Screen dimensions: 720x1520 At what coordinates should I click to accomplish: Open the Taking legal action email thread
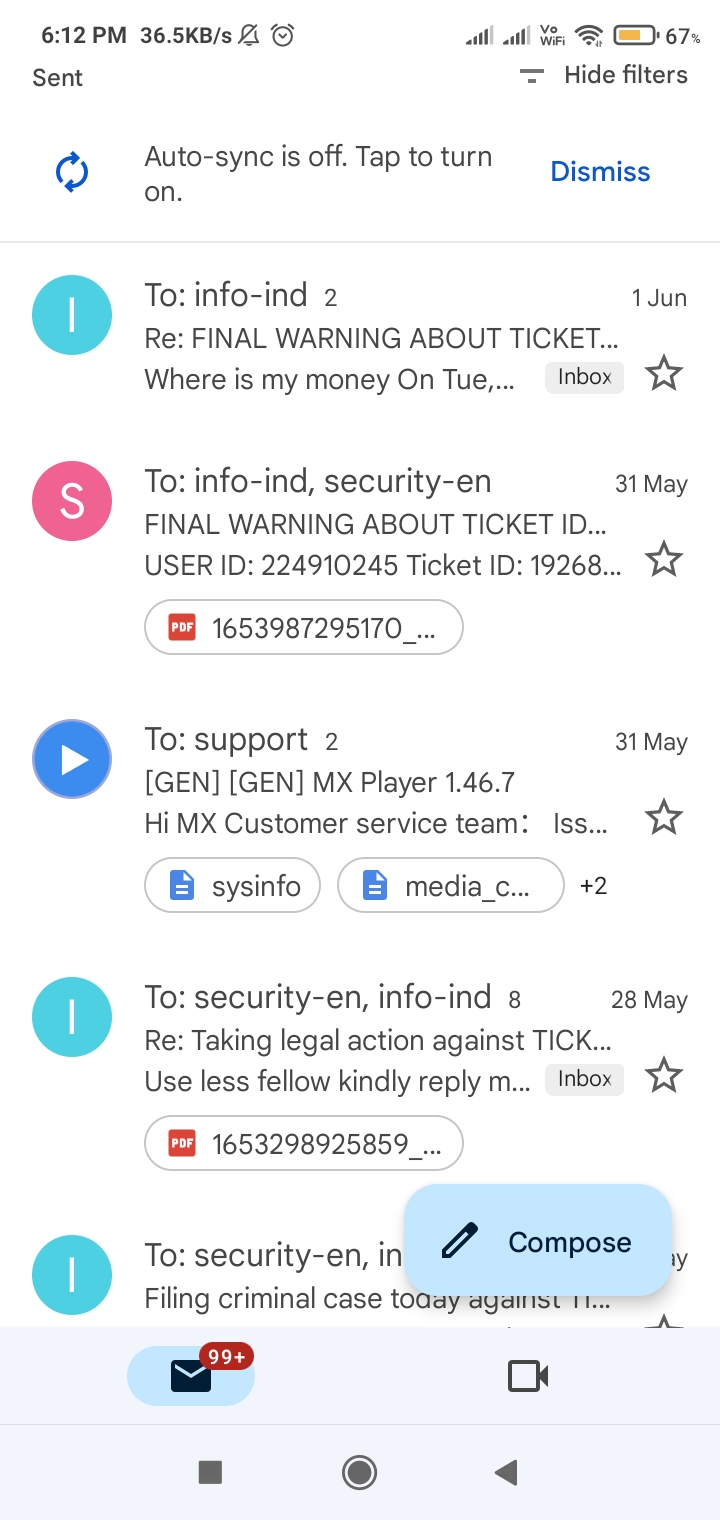click(x=380, y=1040)
